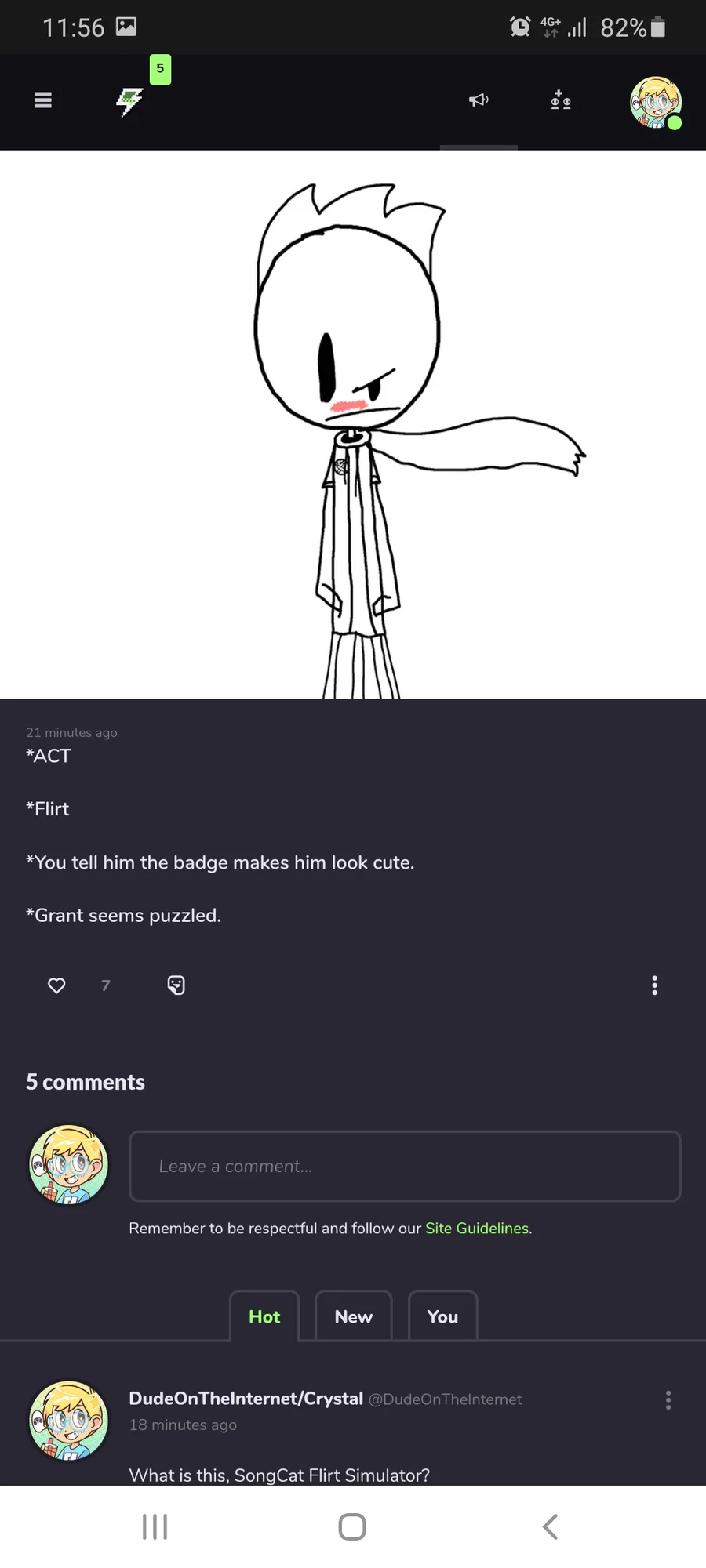Open options for DudeOnTheInternet's comment
Viewport: 706px width, 1568px height.
(668, 1400)
